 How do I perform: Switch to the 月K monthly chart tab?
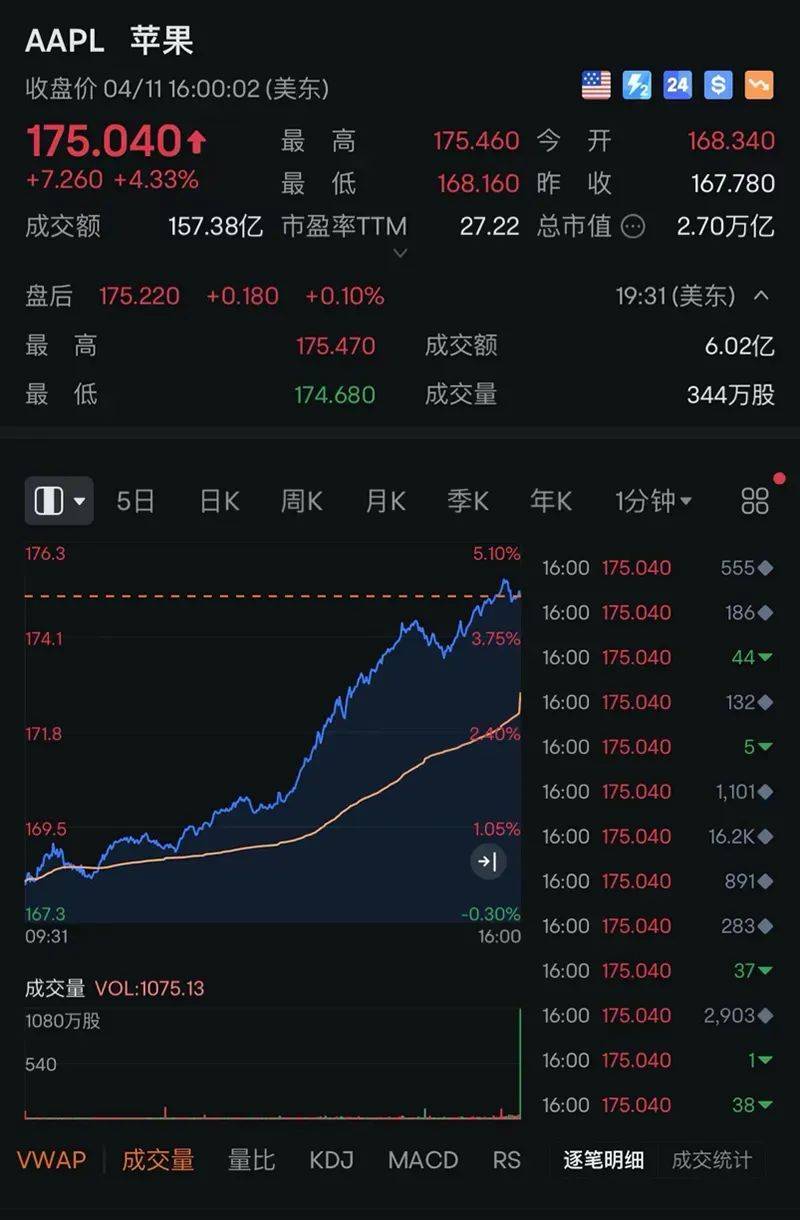[384, 501]
